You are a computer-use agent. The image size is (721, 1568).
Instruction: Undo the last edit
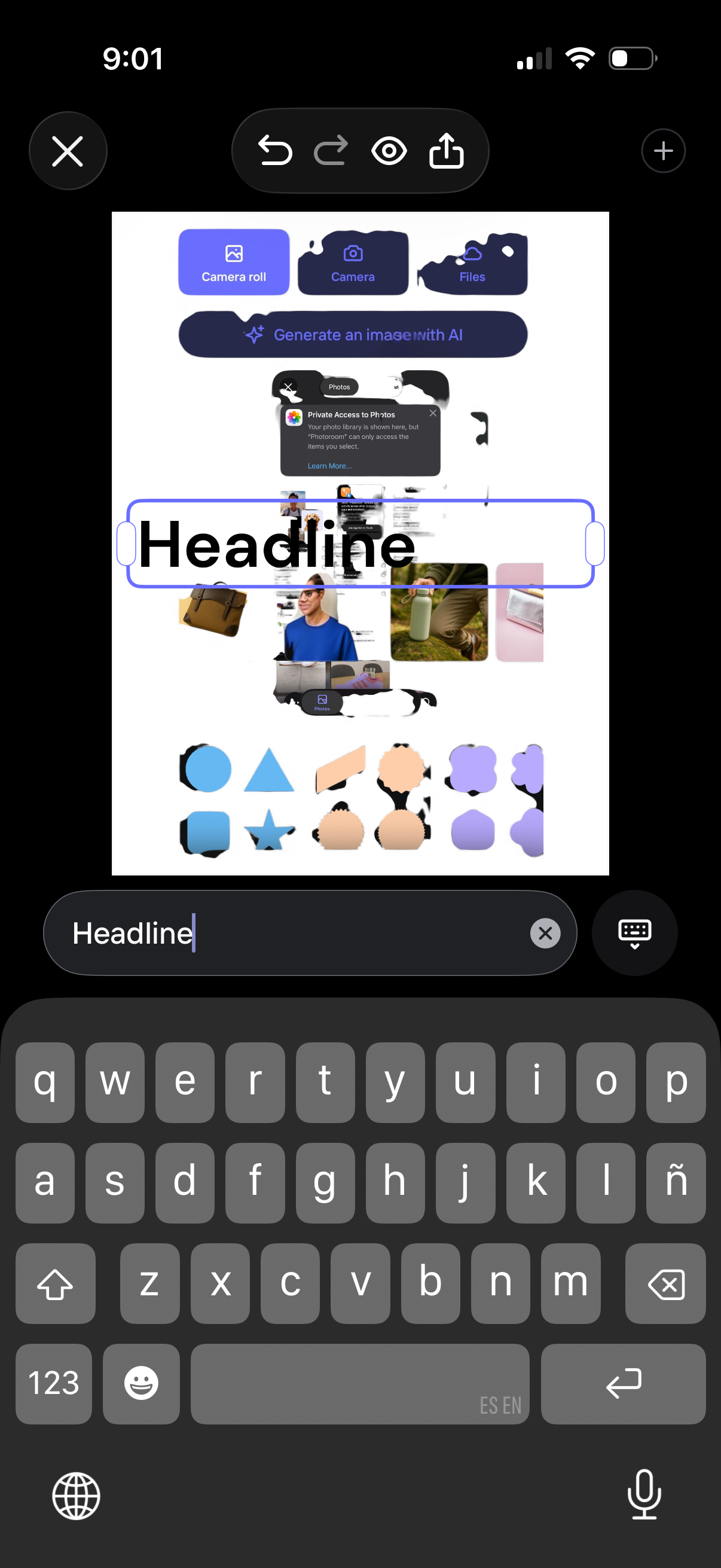click(275, 151)
